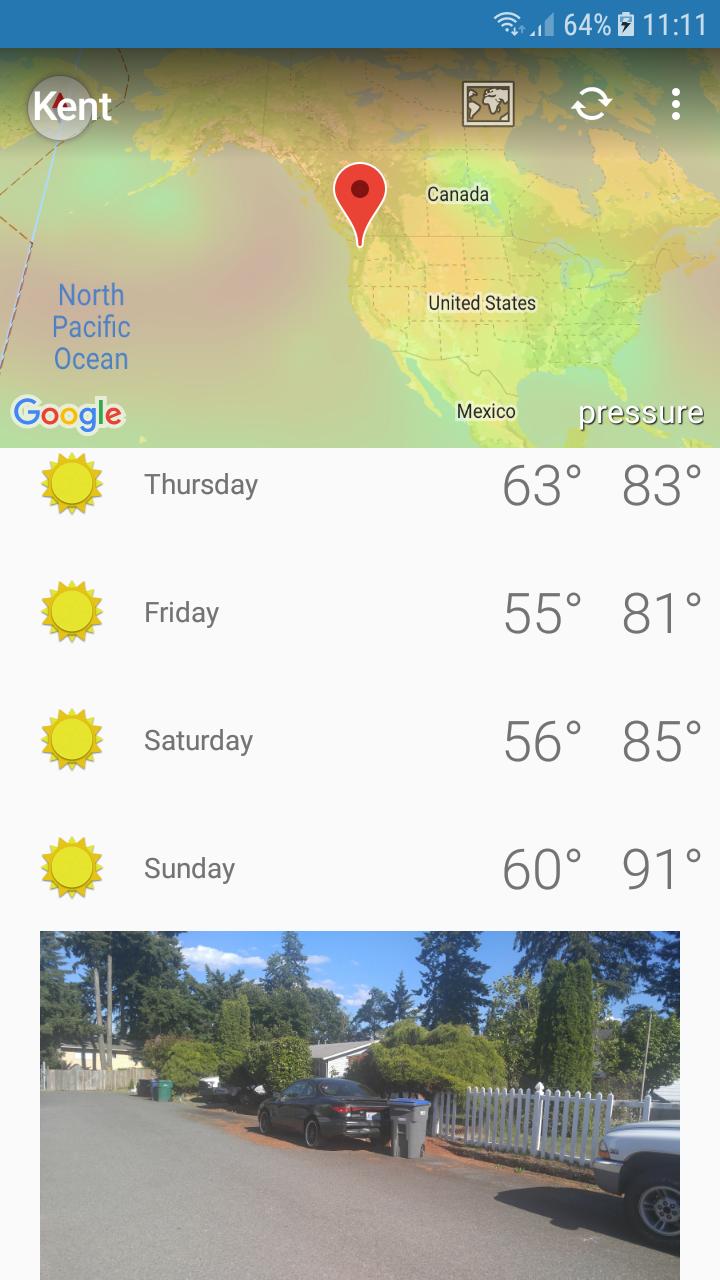Tap Sunday's low temperature of 60°
The height and width of the screenshot is (1280, 720).
click(540, 868)
